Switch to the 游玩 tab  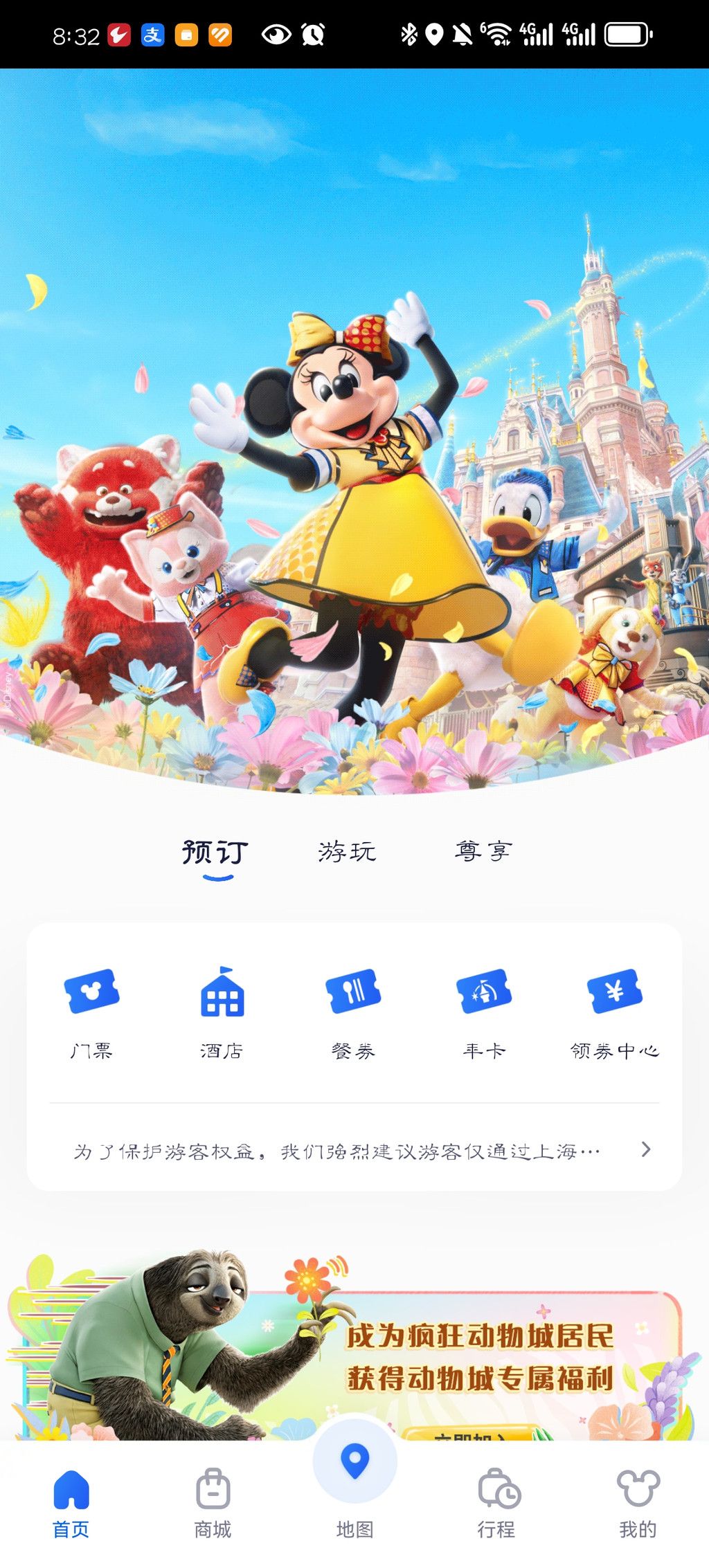tap(347, 852)
